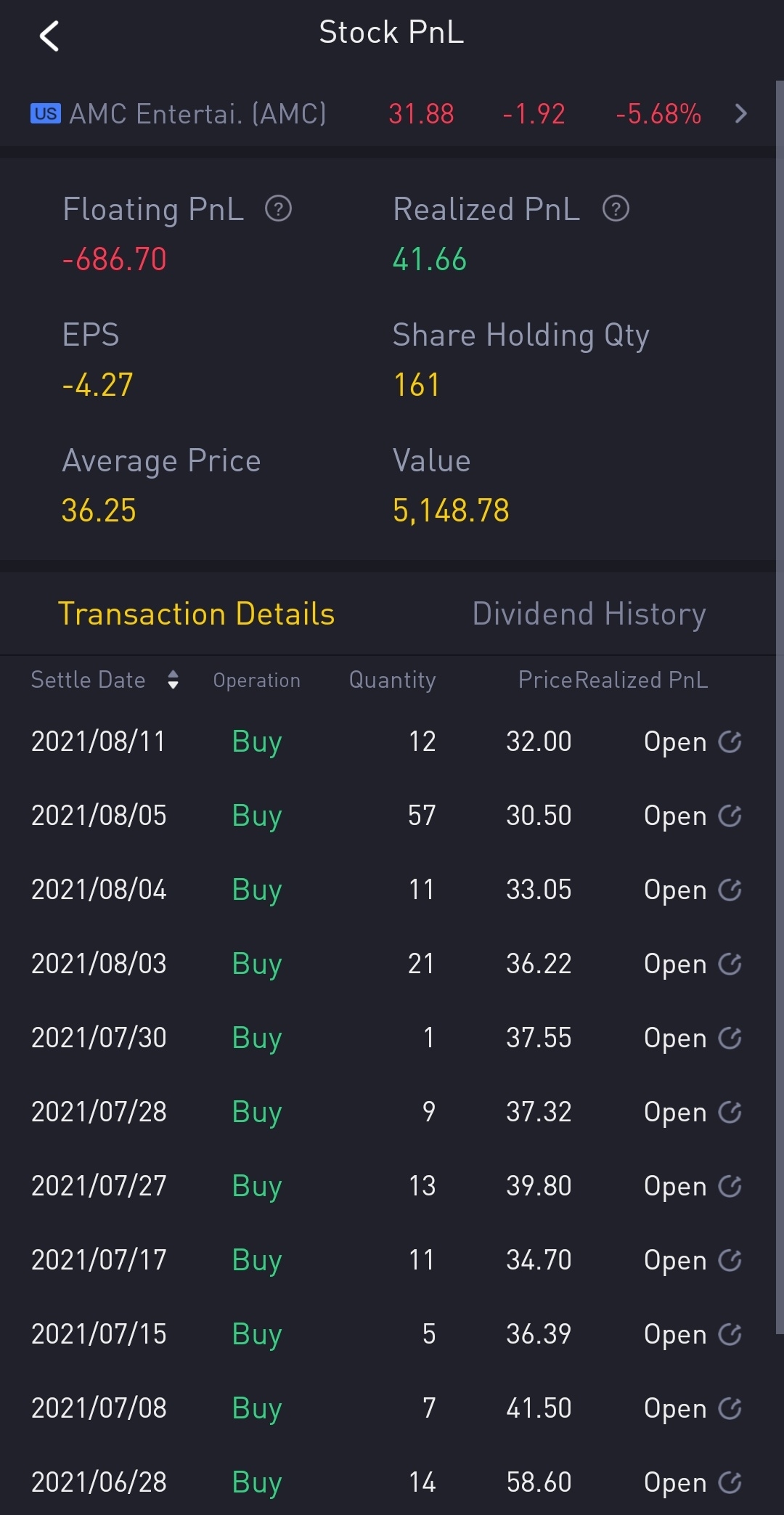The height and width of the screenshot is (1515, 784).
Task: Switch to Dividend History tab
Action: click(589, 614)
